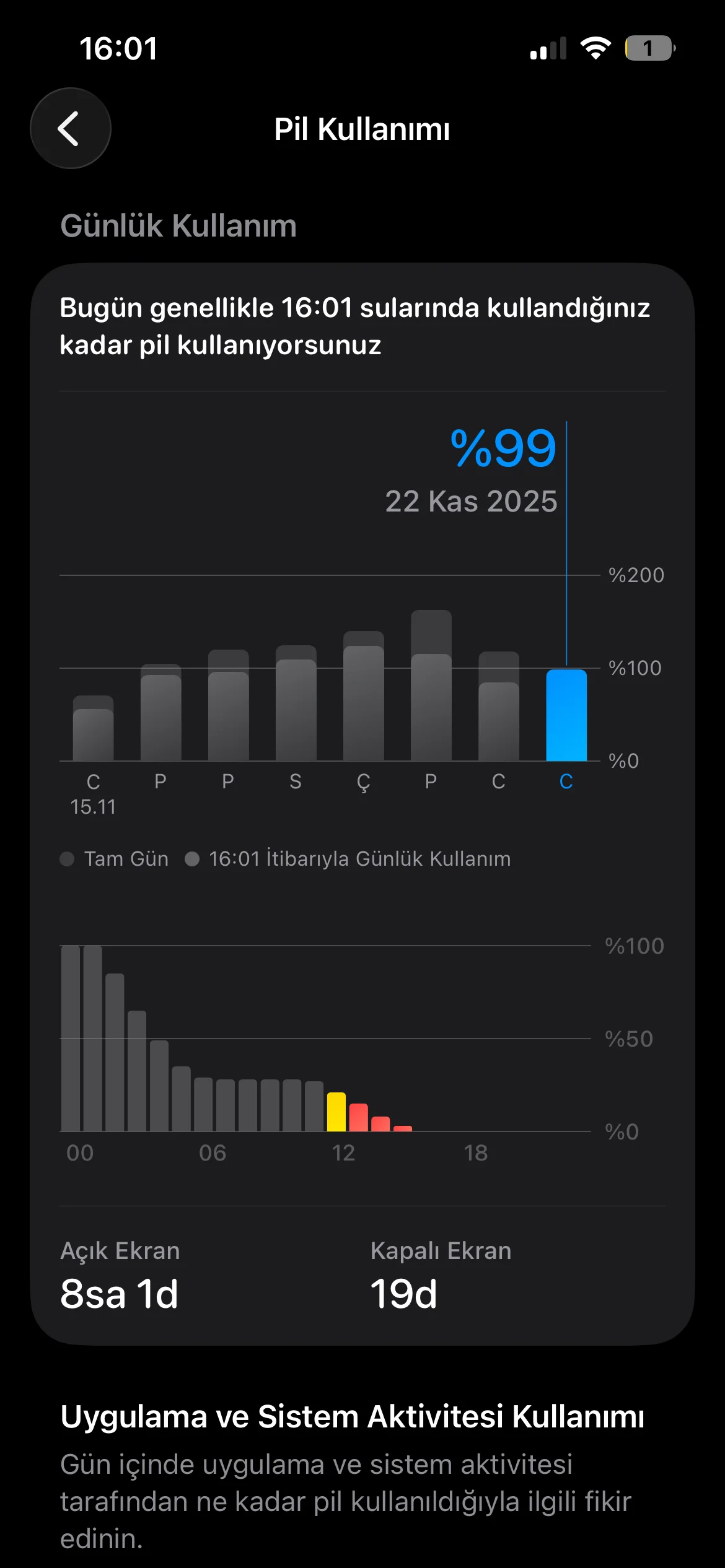The image size is (725, 1568).
Task: Select the 15.11 Saturday usage bar
Action: tap(93, 731)
